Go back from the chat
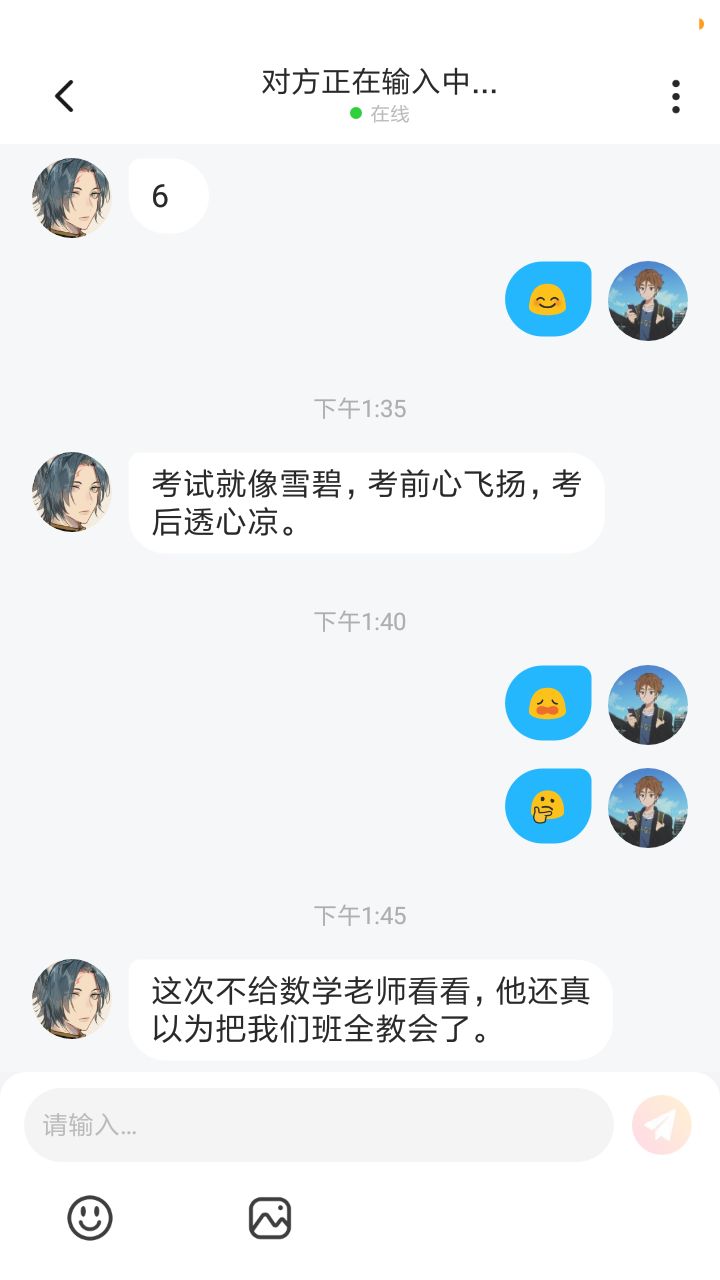 coord(64,96)
